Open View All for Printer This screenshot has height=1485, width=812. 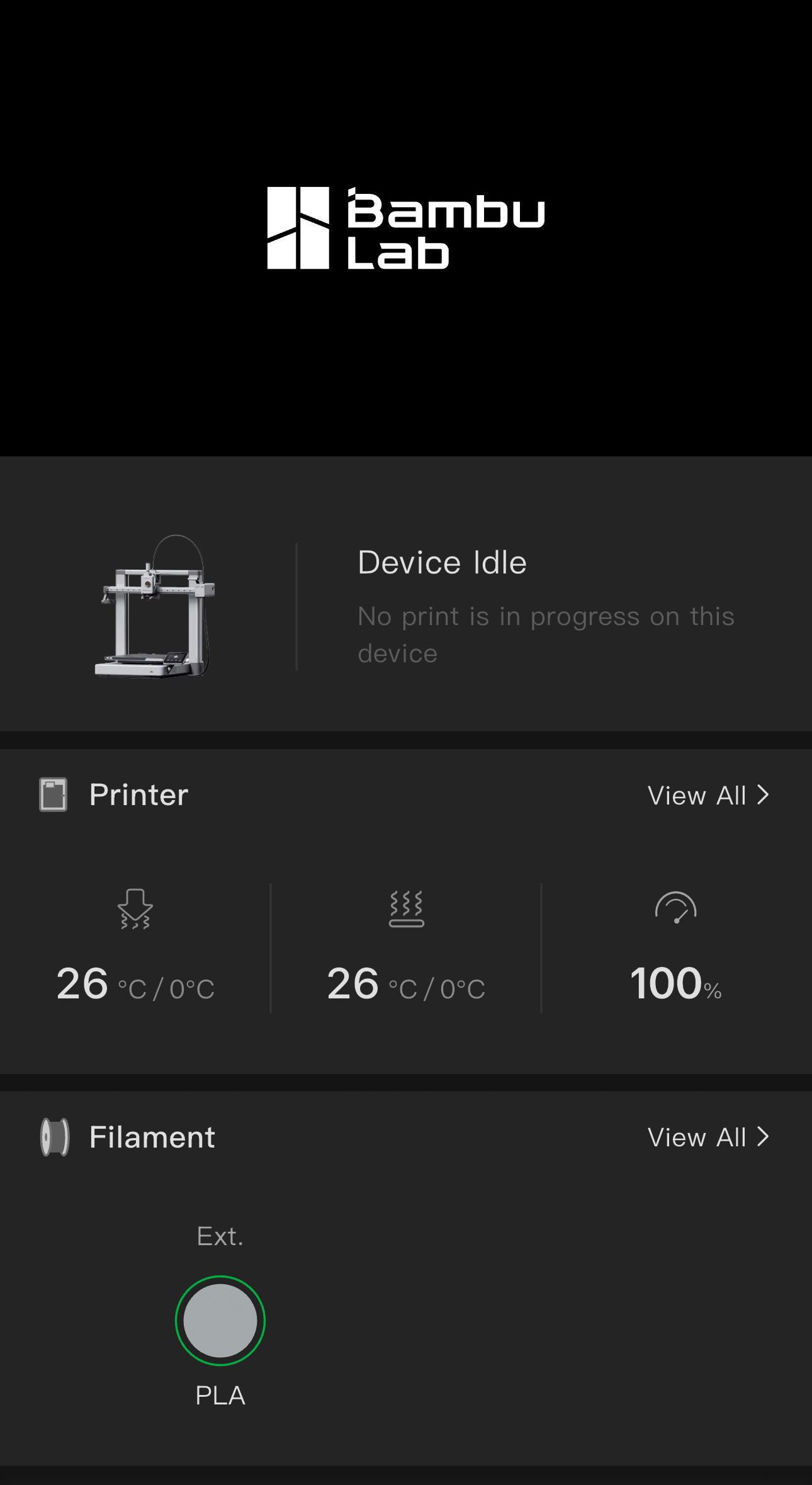(x=697, y=795)
